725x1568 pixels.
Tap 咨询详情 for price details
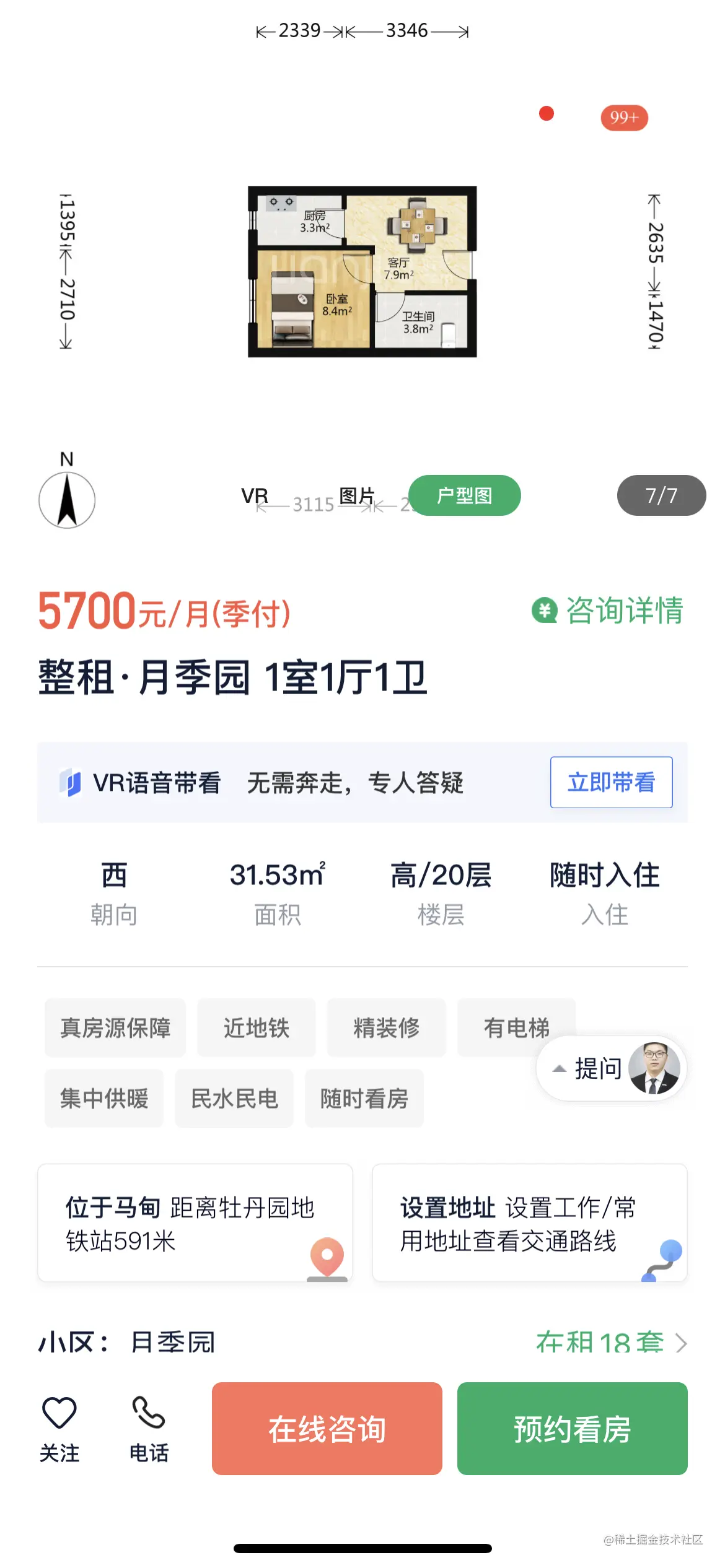(608, 611)
